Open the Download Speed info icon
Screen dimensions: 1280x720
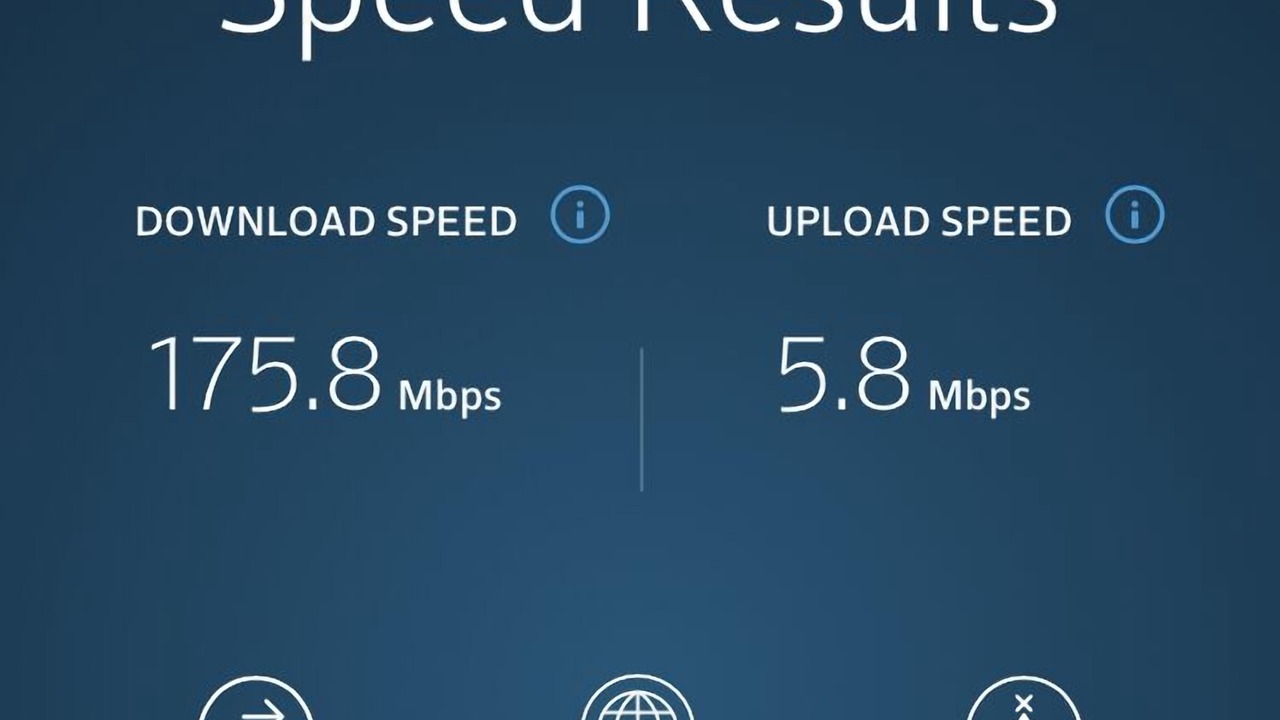click(x=580, y=215)
